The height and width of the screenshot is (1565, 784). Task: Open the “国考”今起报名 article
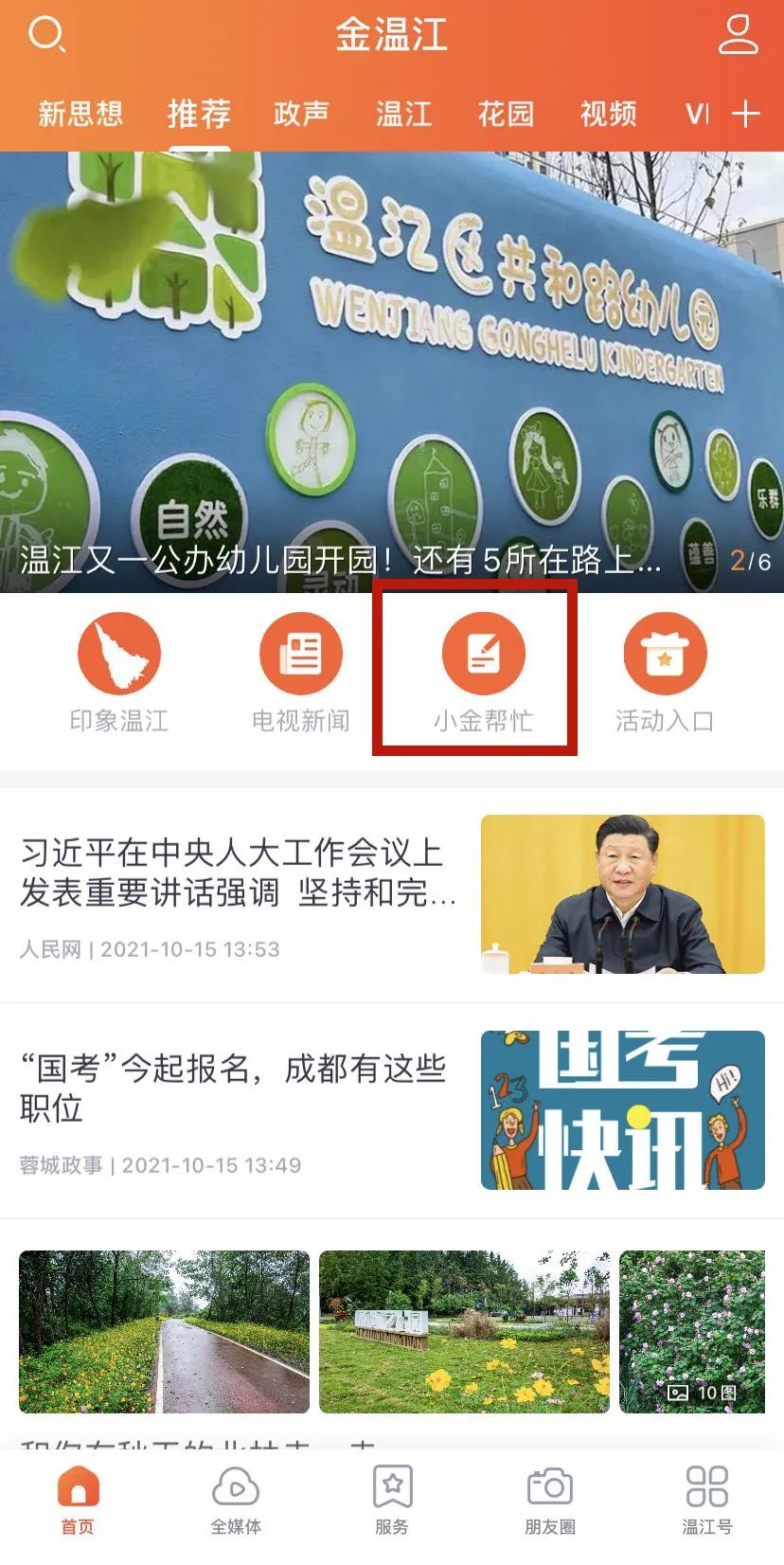[237, 1088]
